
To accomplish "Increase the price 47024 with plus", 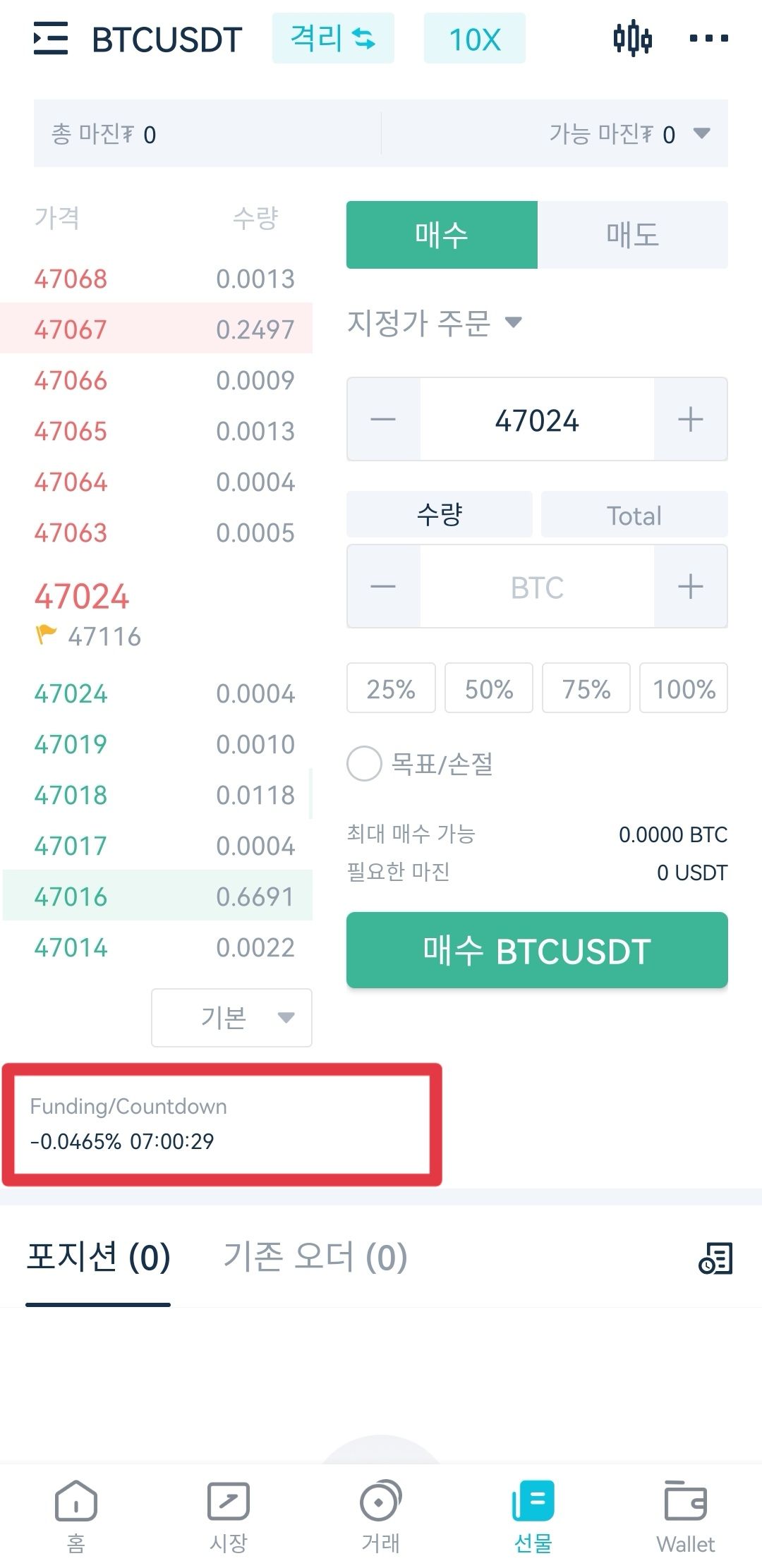I will (691, 419).
